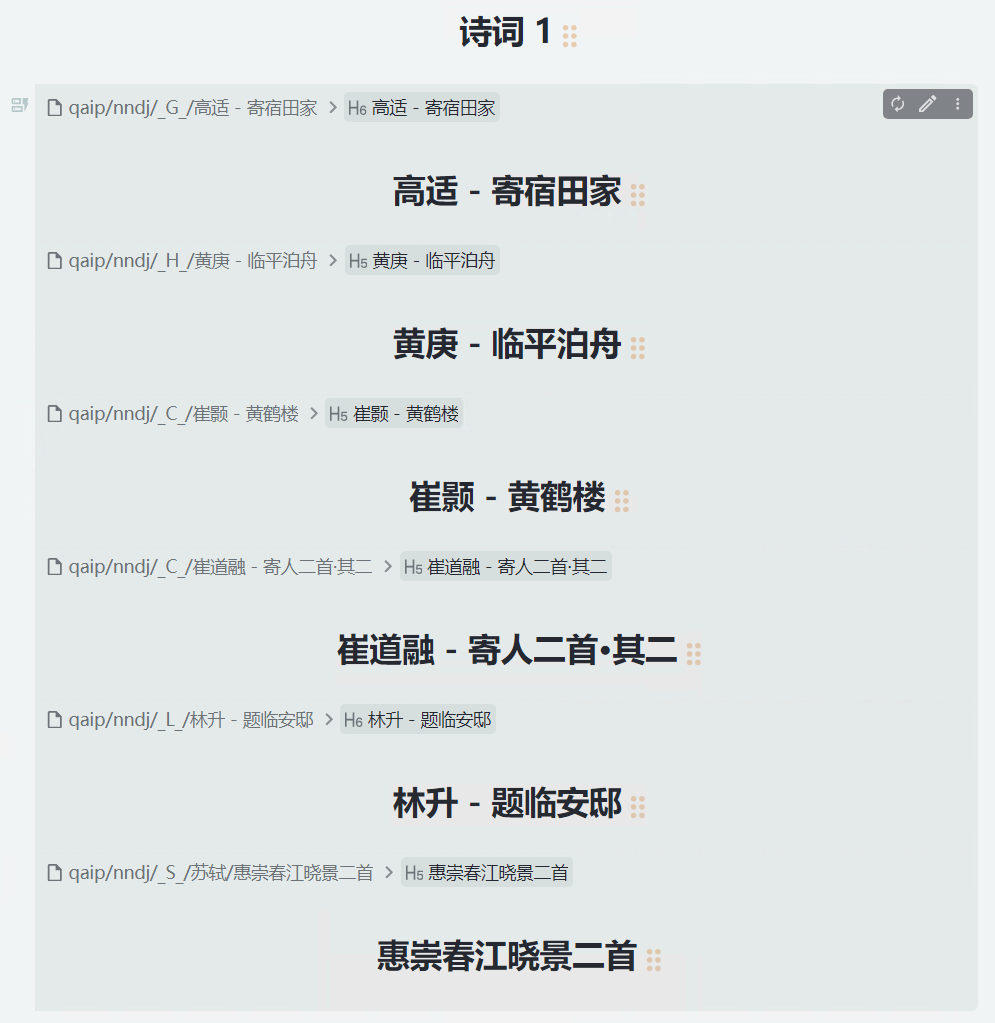Go to the H5 黄庚 - 临平泊舟 heading

422,261
